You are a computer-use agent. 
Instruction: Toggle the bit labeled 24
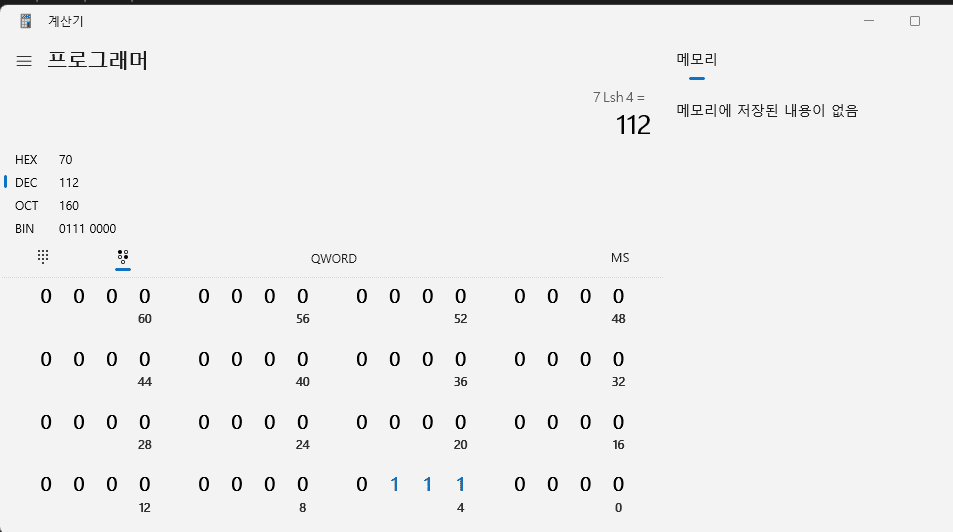(302, 422)
